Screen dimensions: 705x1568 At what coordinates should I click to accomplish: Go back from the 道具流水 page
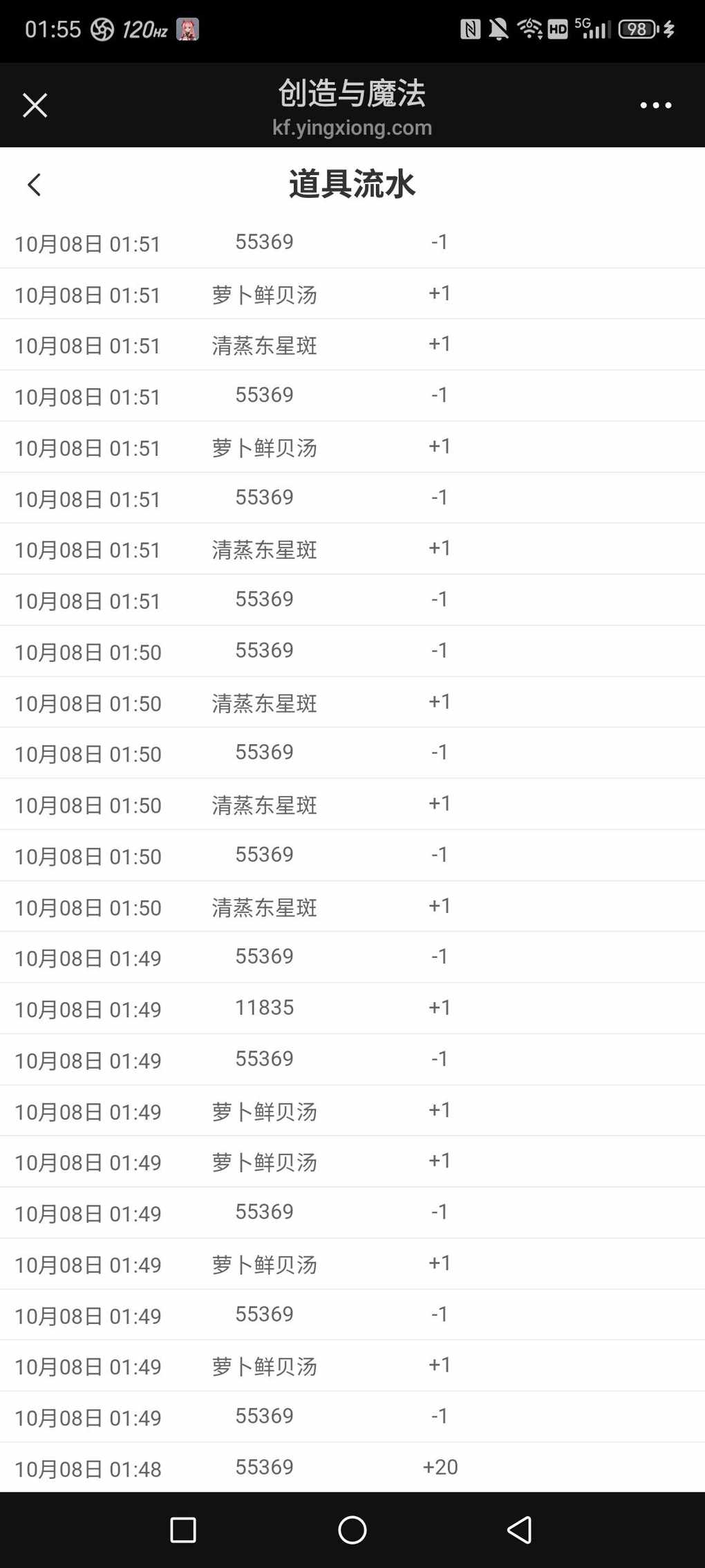(34, 185)
